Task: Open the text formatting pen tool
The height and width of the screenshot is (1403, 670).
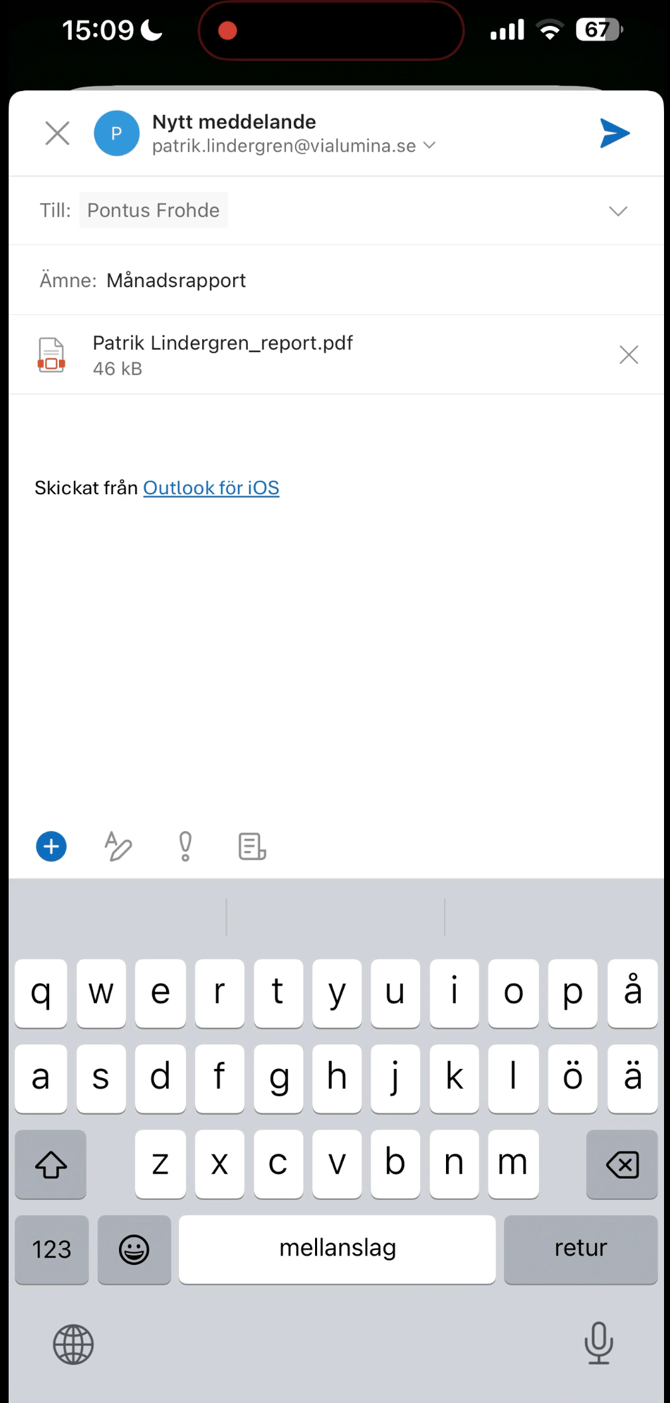Action: (118, 846)
